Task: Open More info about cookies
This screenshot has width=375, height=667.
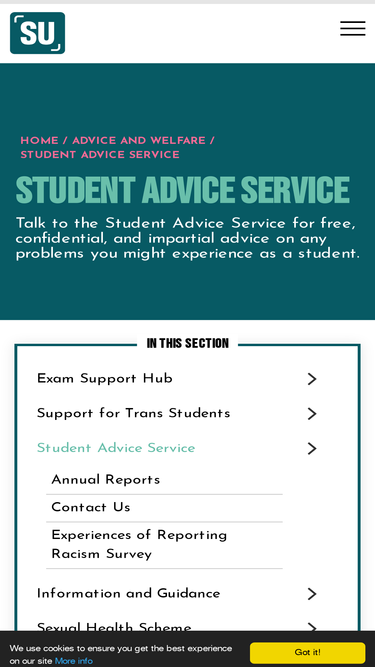Action: point(74,661)
